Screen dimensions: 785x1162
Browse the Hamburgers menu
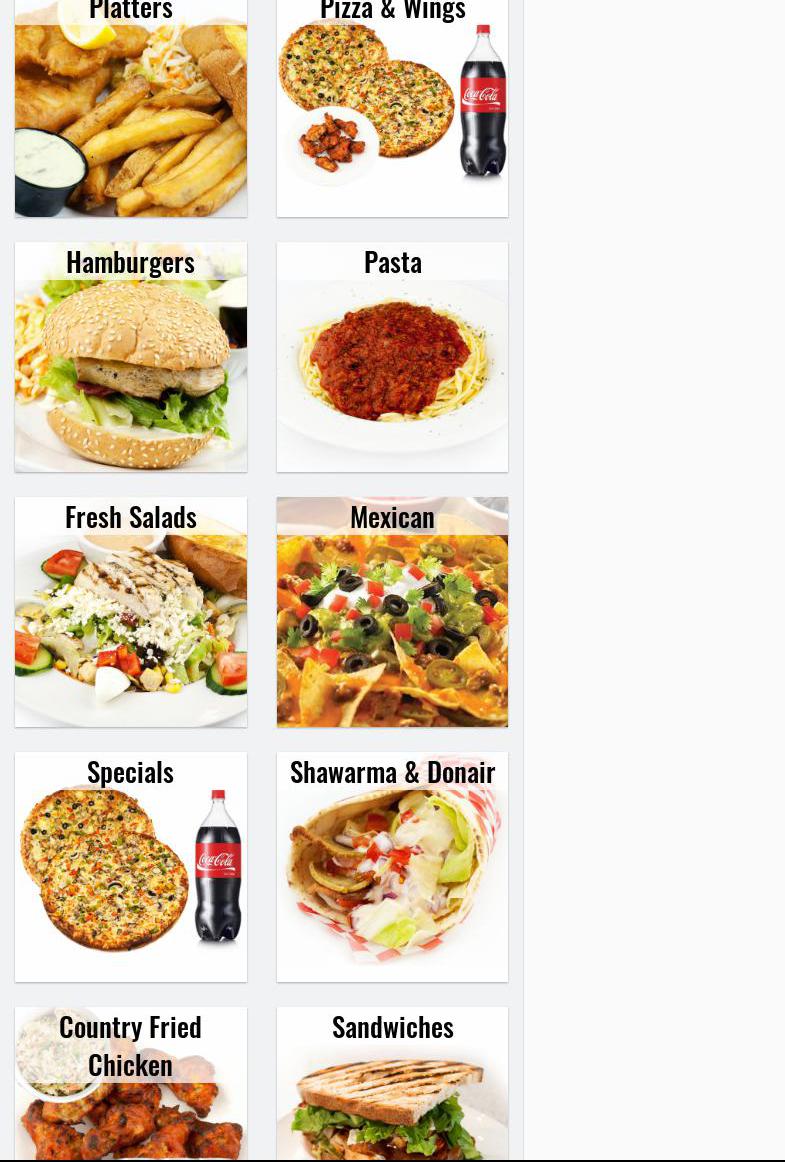[x=130, y=357]
